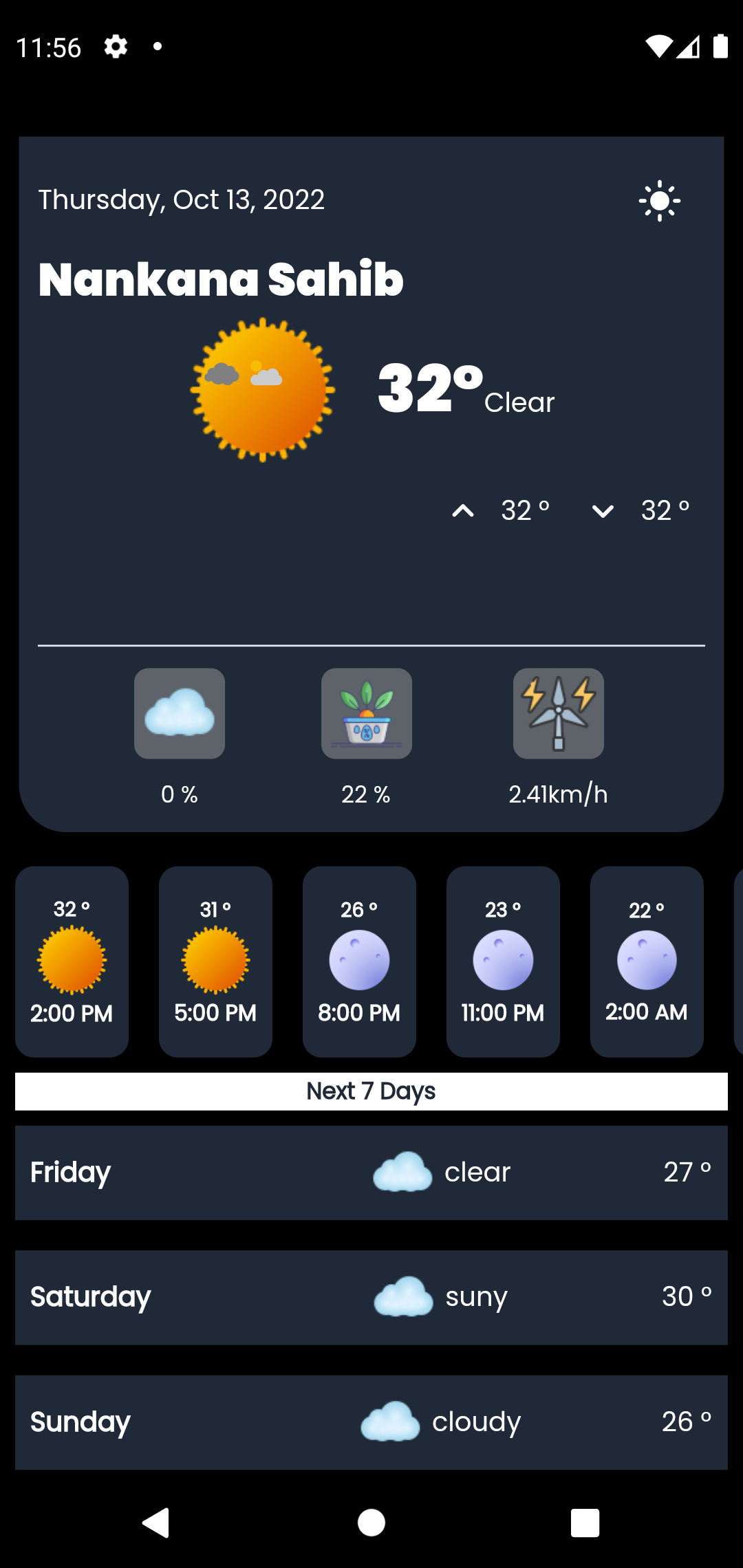Select the 2:00 PM hourly forecast card
Image resolution: width=743 pixels, height=1568 pixels.
click(x=72, y=961)
